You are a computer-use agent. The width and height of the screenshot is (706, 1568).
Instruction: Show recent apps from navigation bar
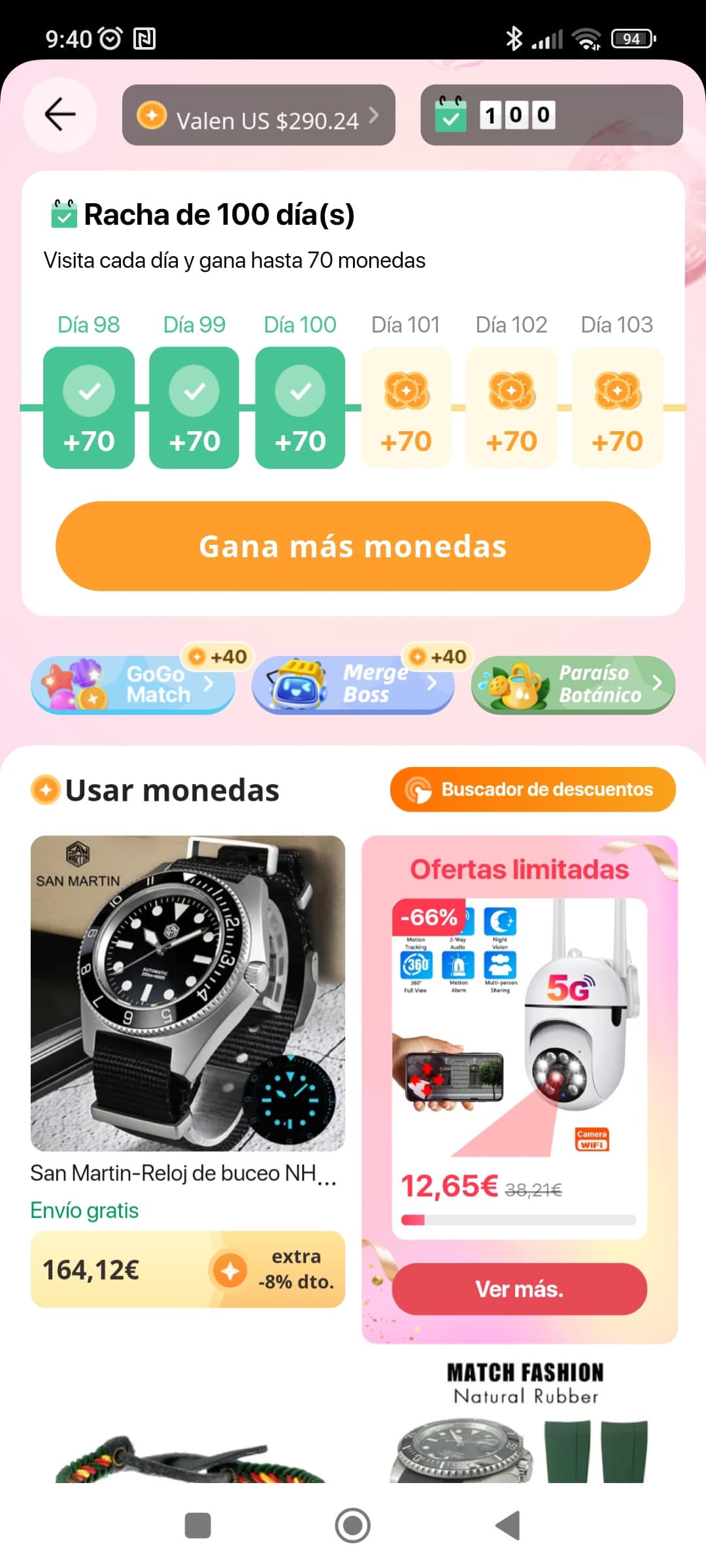pos(198,1526)
